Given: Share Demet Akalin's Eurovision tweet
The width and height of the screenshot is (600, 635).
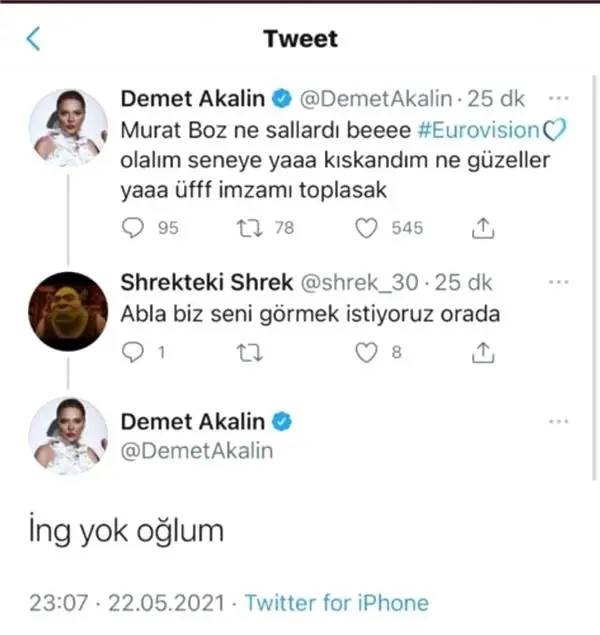Looking at the screenshot, I should tap(481, 228).
